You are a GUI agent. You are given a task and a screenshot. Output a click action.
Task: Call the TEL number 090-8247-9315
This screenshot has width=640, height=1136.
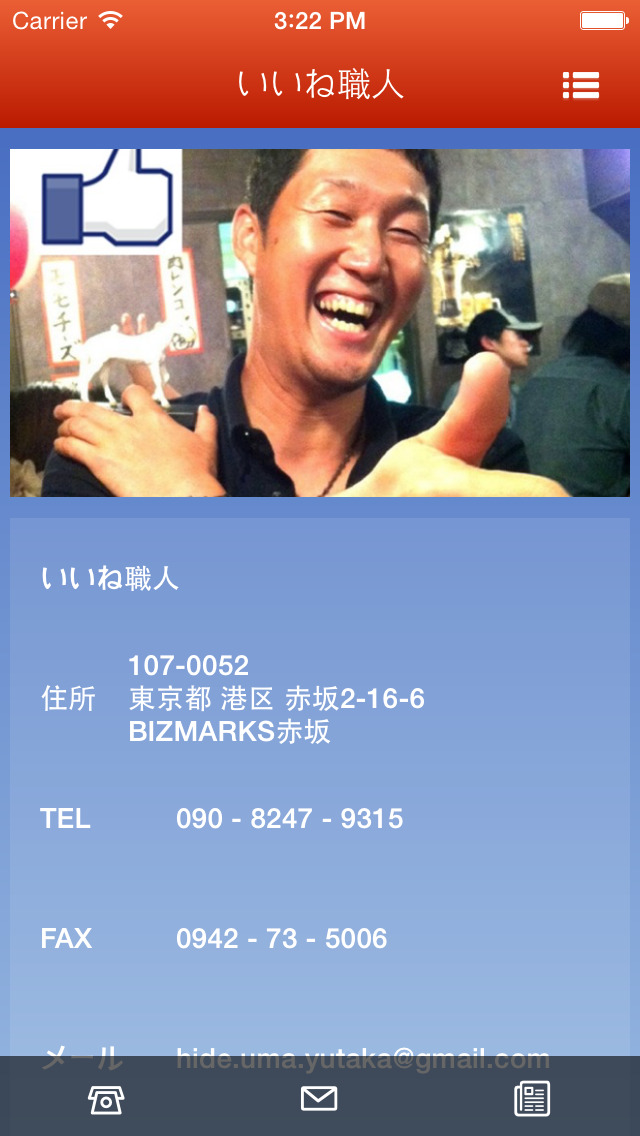(289, 819)
